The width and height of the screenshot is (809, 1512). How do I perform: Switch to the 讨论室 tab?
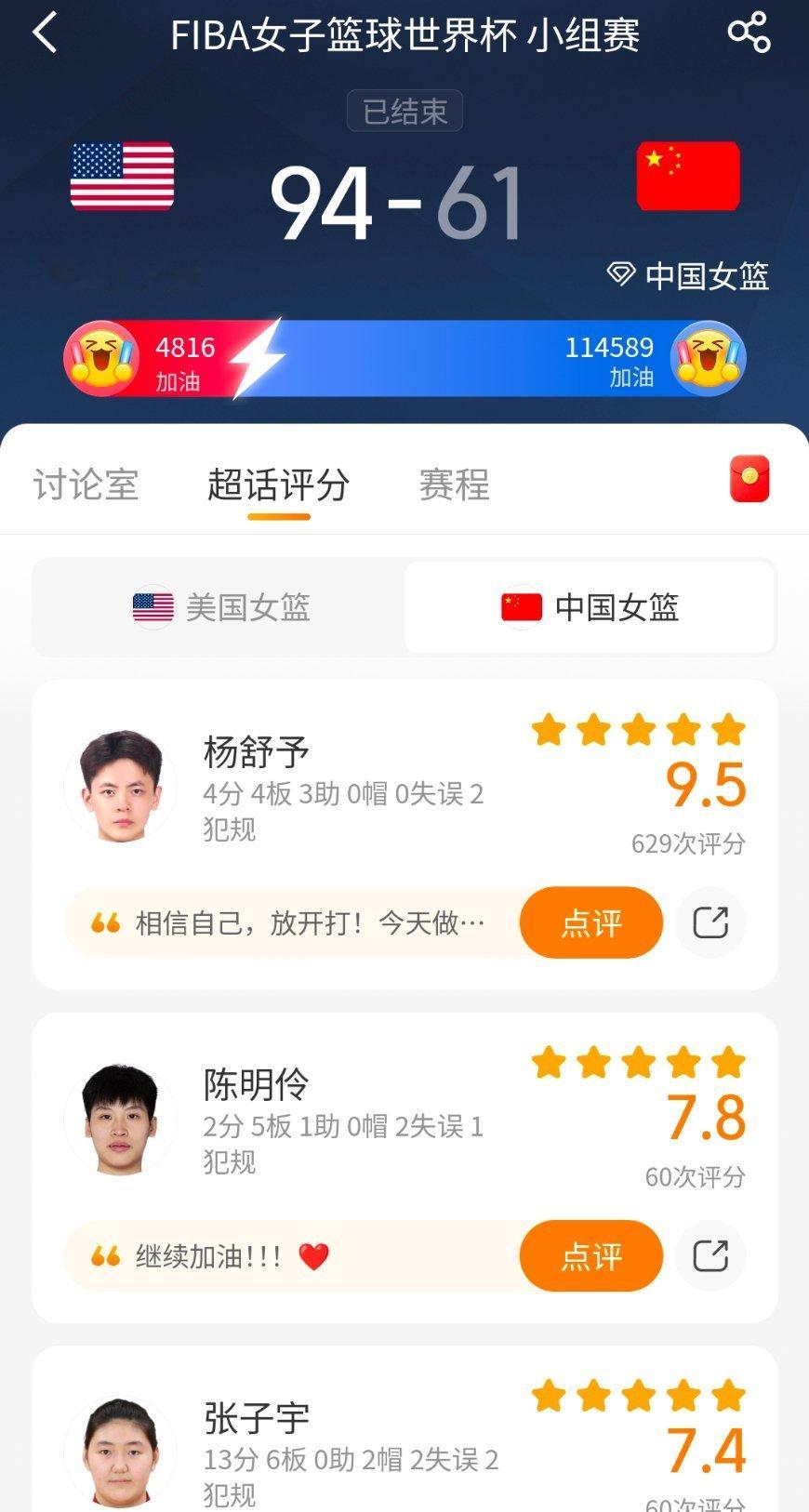86,484
